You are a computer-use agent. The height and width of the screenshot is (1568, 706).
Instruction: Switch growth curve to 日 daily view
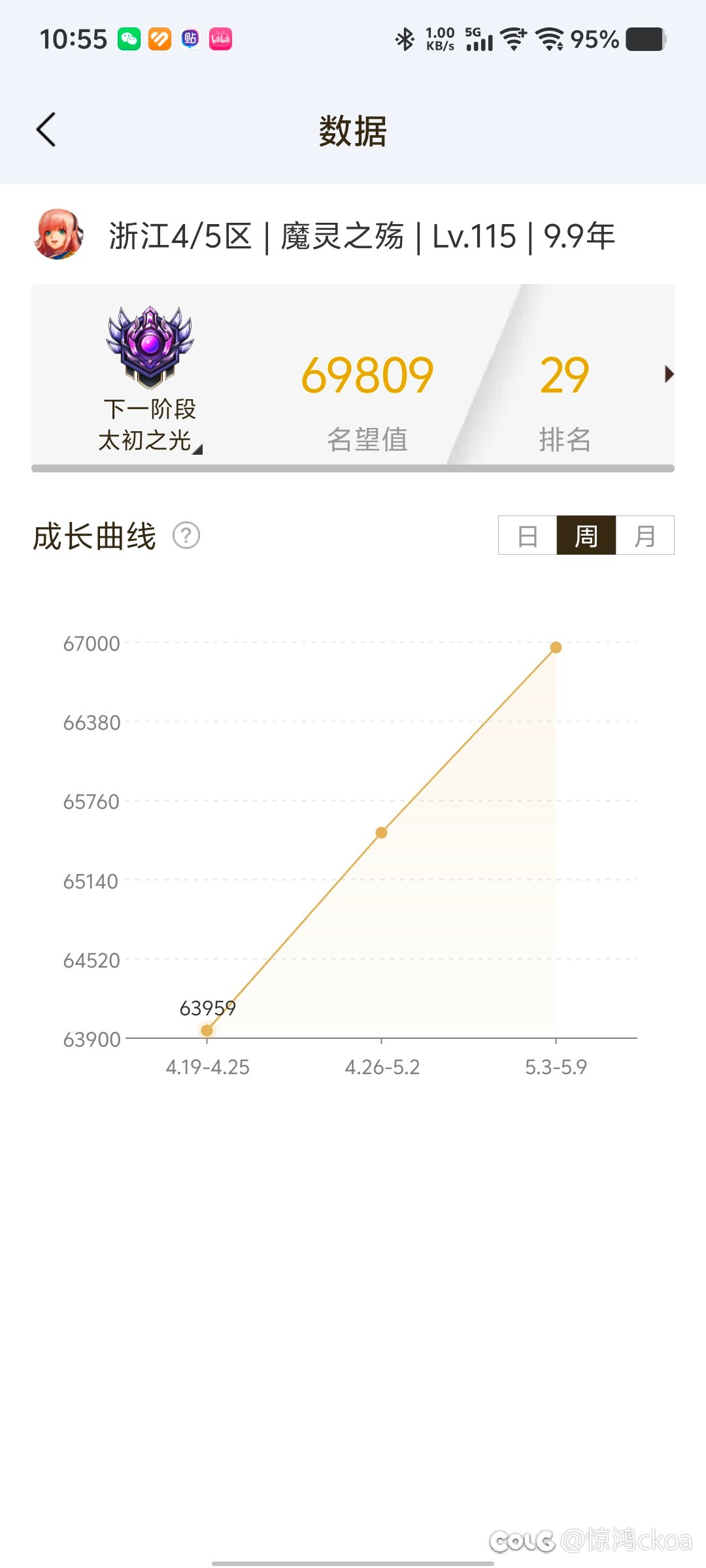coord(527,535)
